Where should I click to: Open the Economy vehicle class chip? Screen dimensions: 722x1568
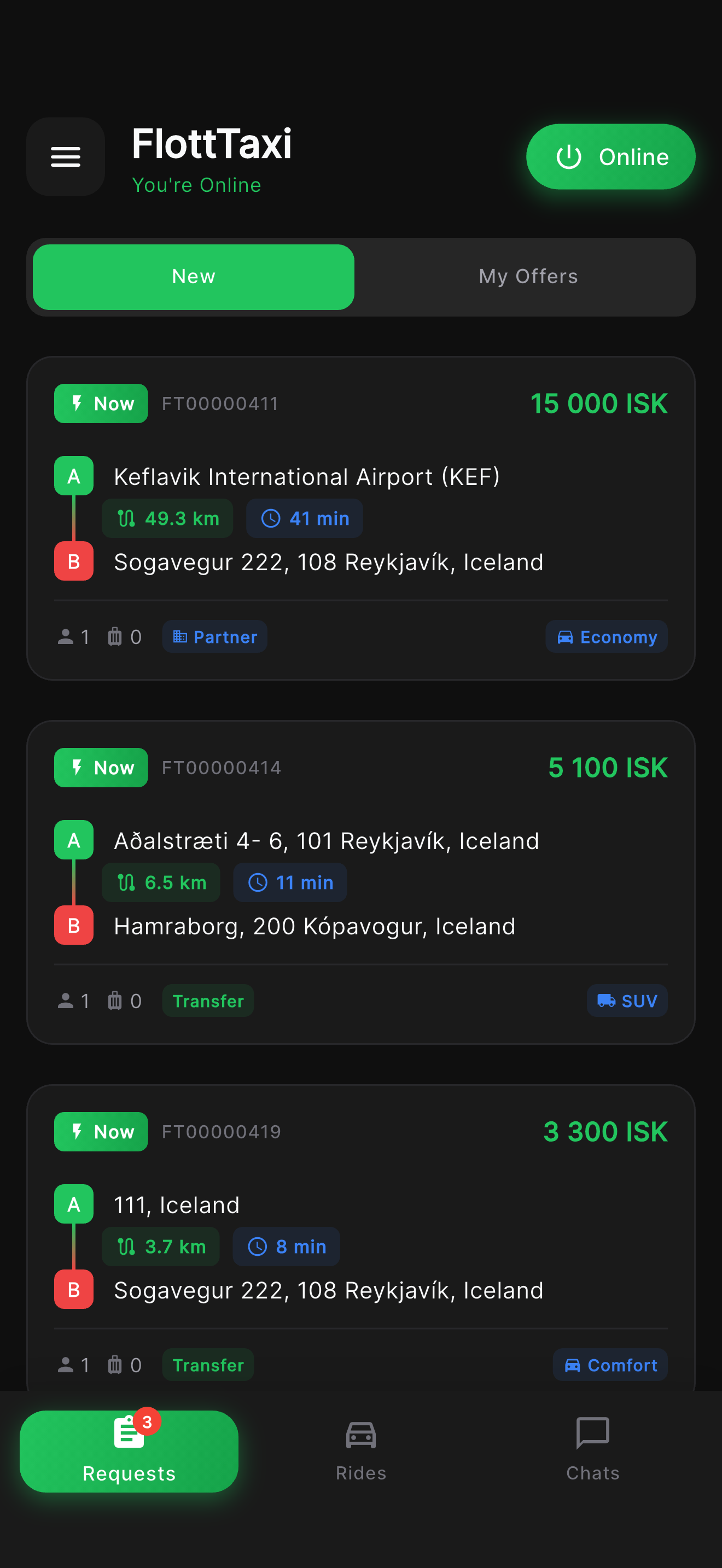(607, 637)
